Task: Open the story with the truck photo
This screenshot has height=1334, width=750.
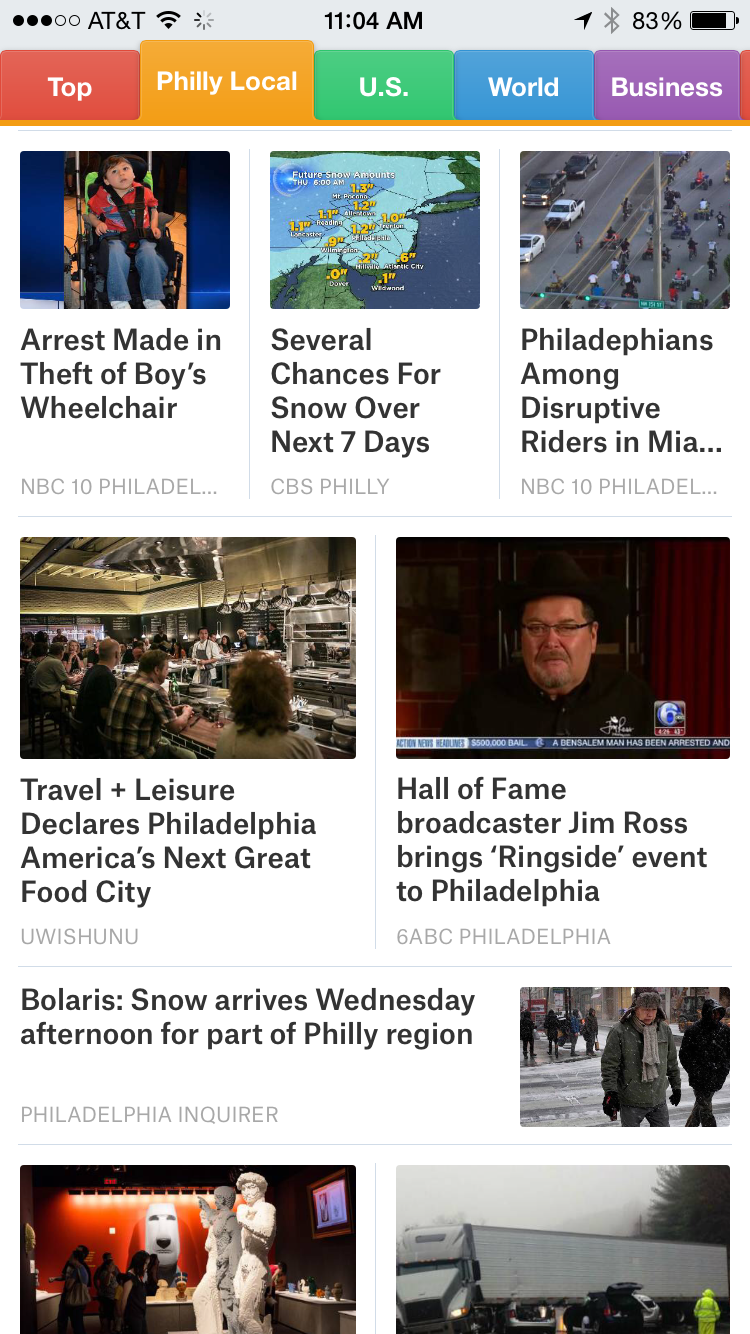Action: [x=562, y=1248]
